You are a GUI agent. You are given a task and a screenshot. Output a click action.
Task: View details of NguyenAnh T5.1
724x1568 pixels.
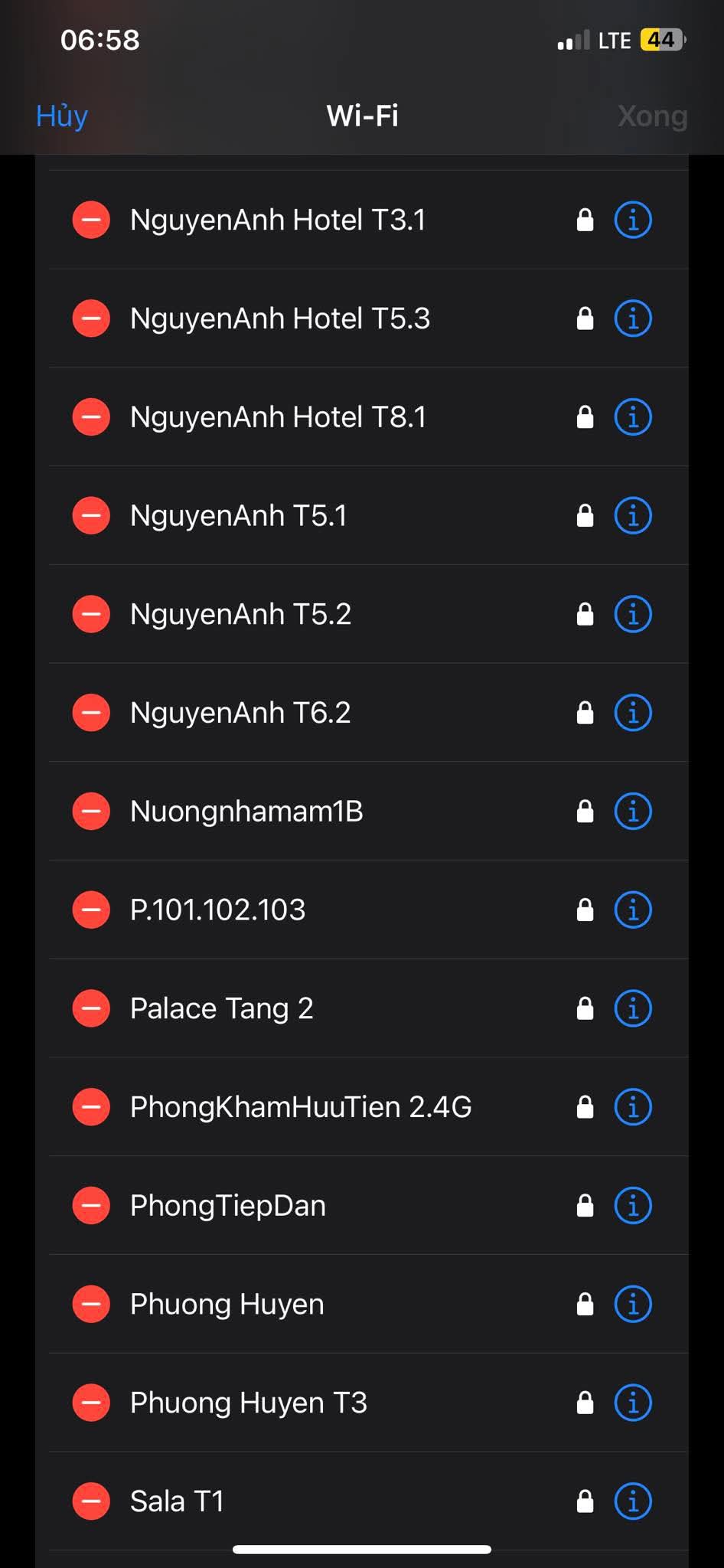(633, 515)
